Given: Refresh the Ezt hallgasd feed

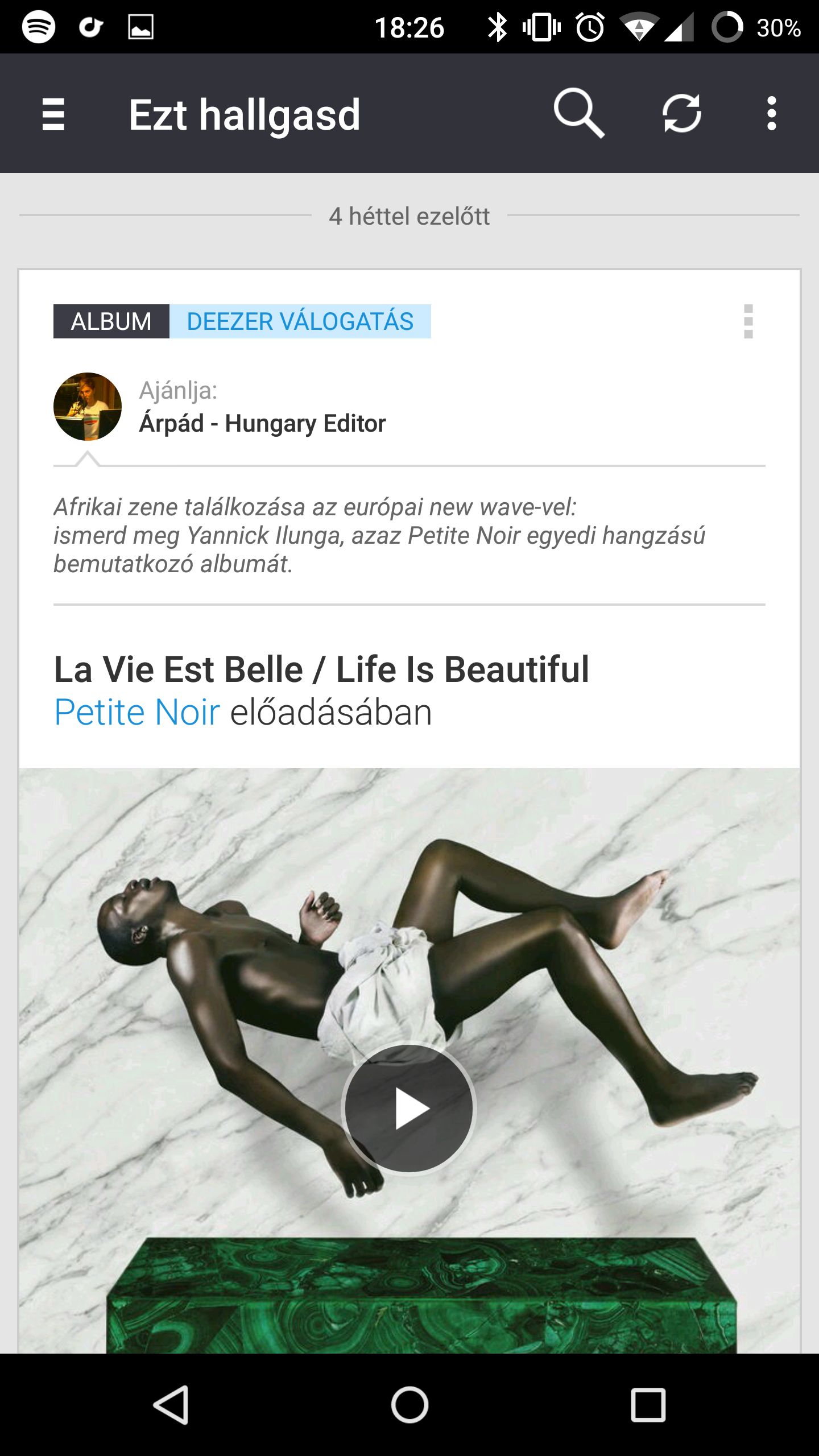Looking at the screenshot, I should pyautogui.click(x=681, y=114).
